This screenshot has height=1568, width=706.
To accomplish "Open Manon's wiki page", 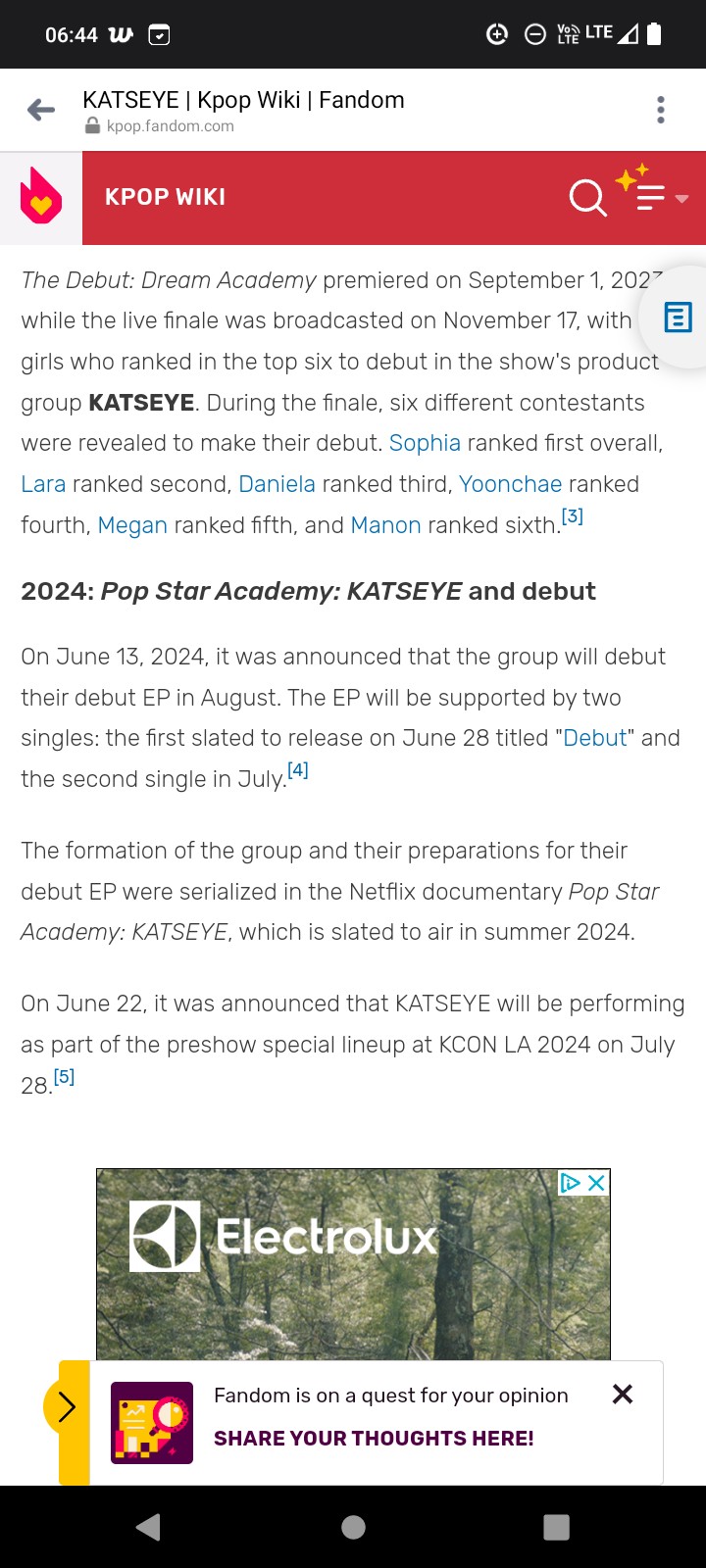I will [x=385, y=525].
